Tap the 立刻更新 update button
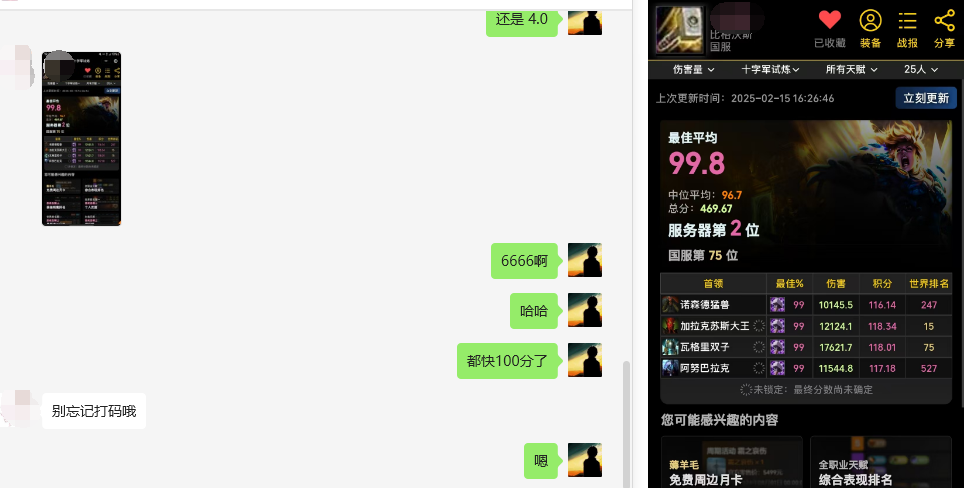980x488 pixels. (x=925, y=98)
